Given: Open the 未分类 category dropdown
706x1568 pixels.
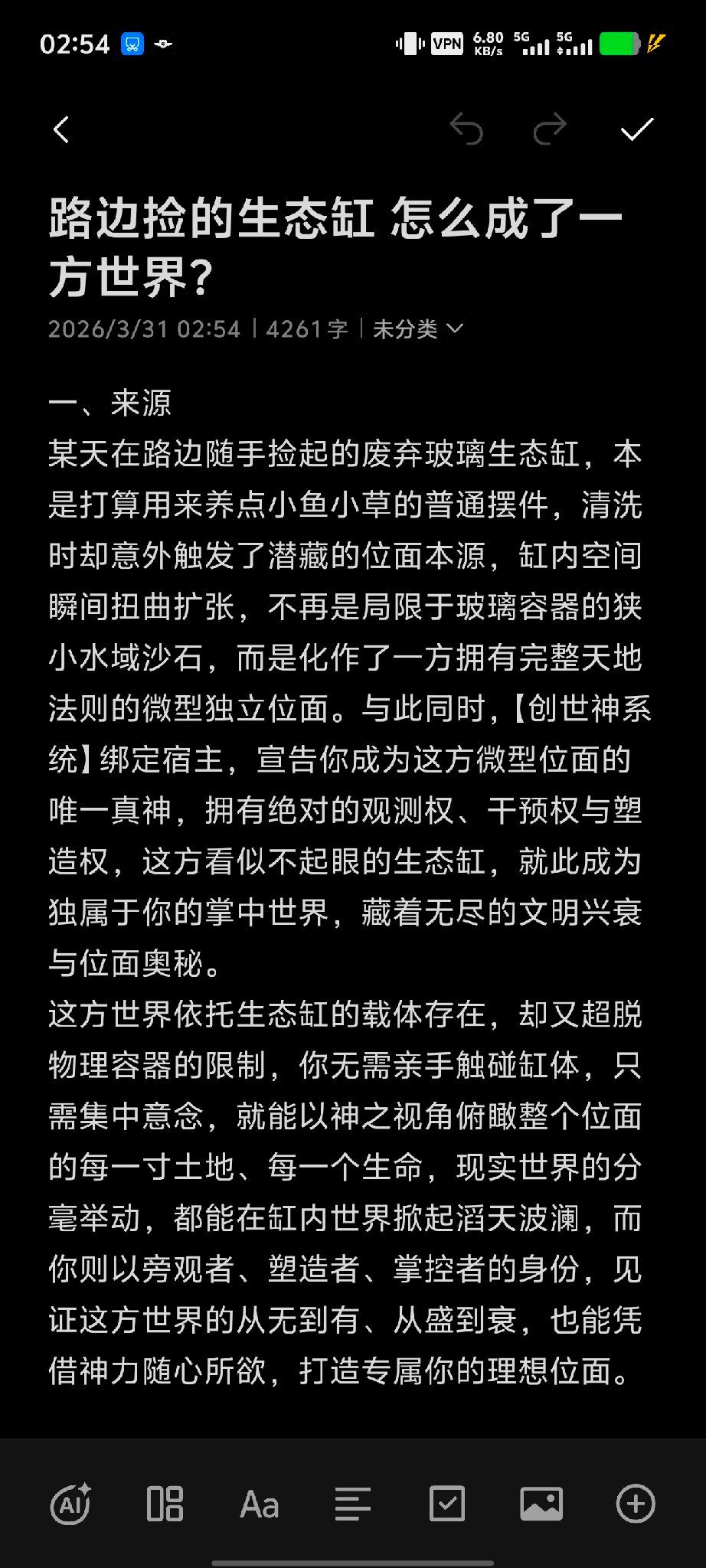Looking at the screenshot, I should [x=418, y=329].
